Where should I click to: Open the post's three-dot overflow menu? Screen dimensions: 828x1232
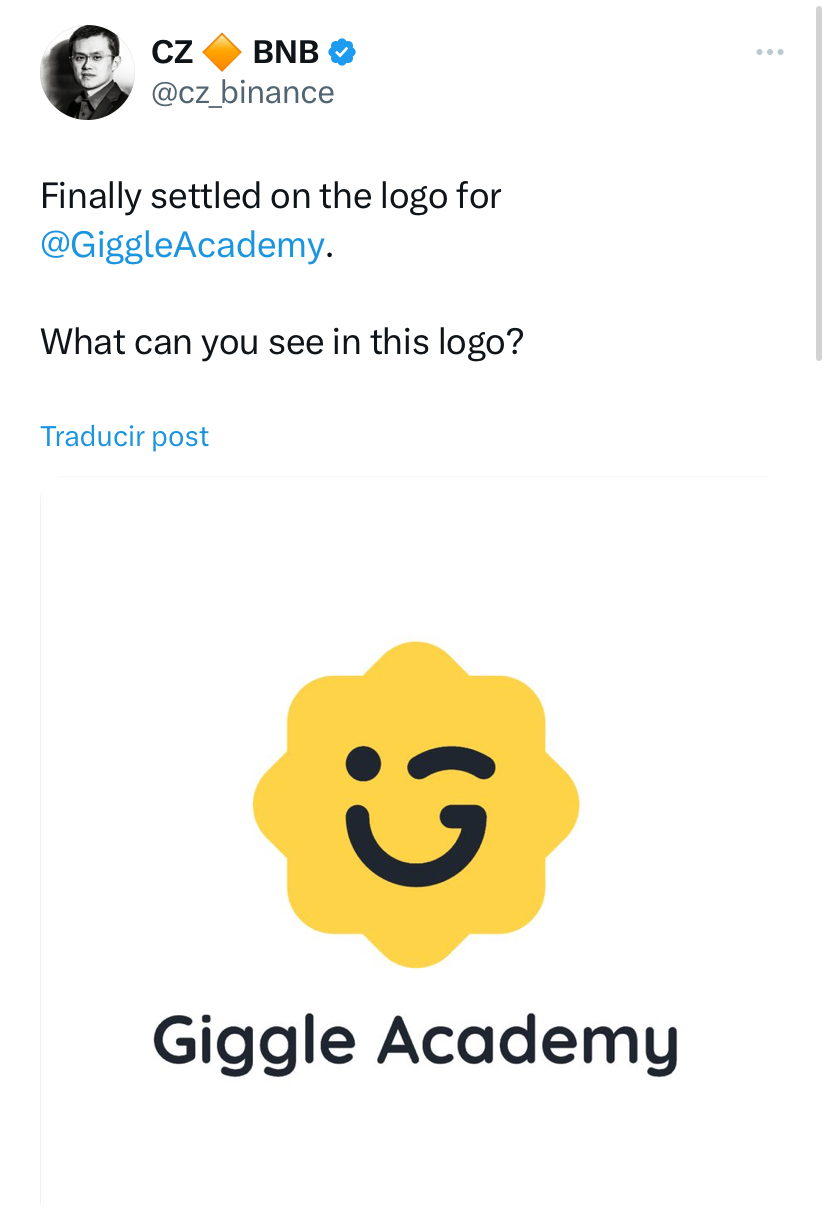coord(769,52)
